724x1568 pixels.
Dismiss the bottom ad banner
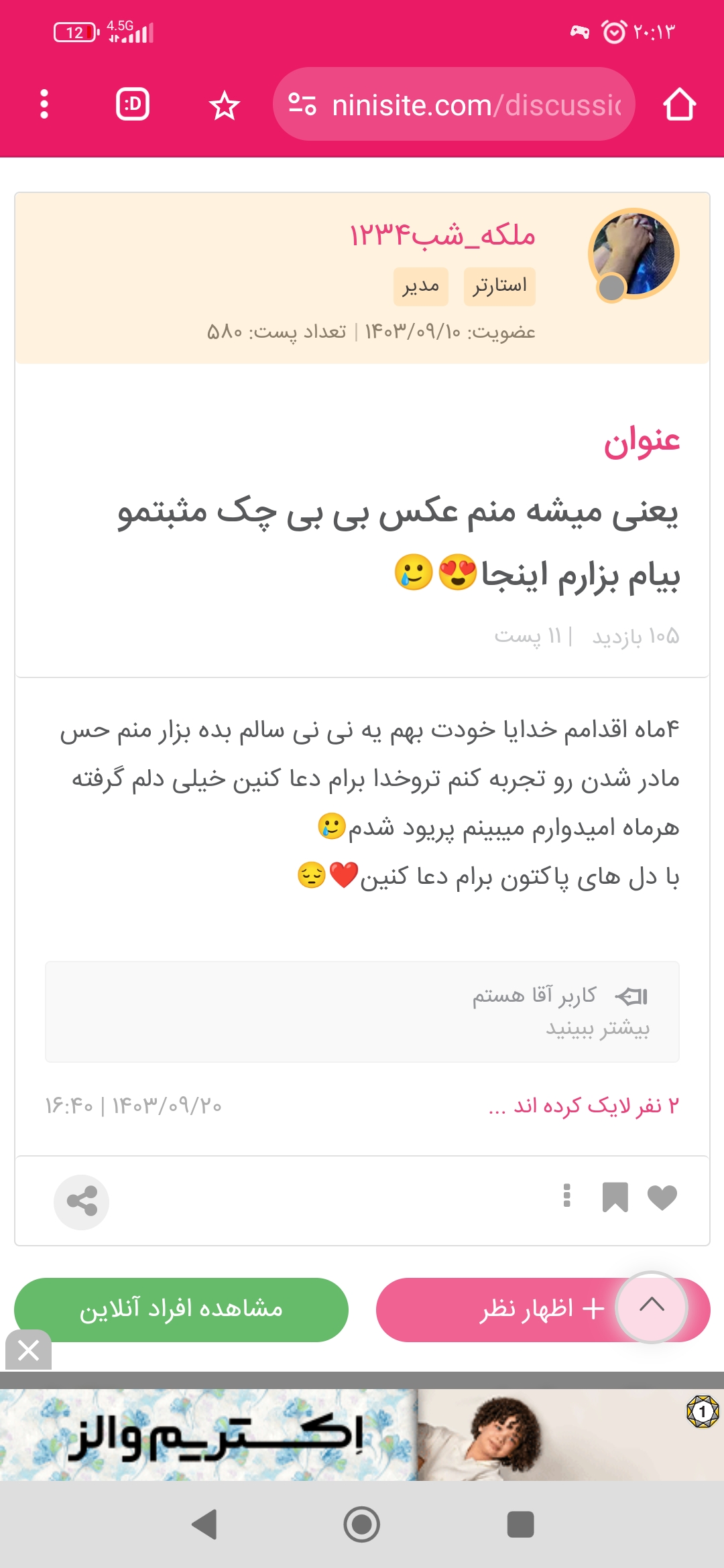[x=28, y=1350]
